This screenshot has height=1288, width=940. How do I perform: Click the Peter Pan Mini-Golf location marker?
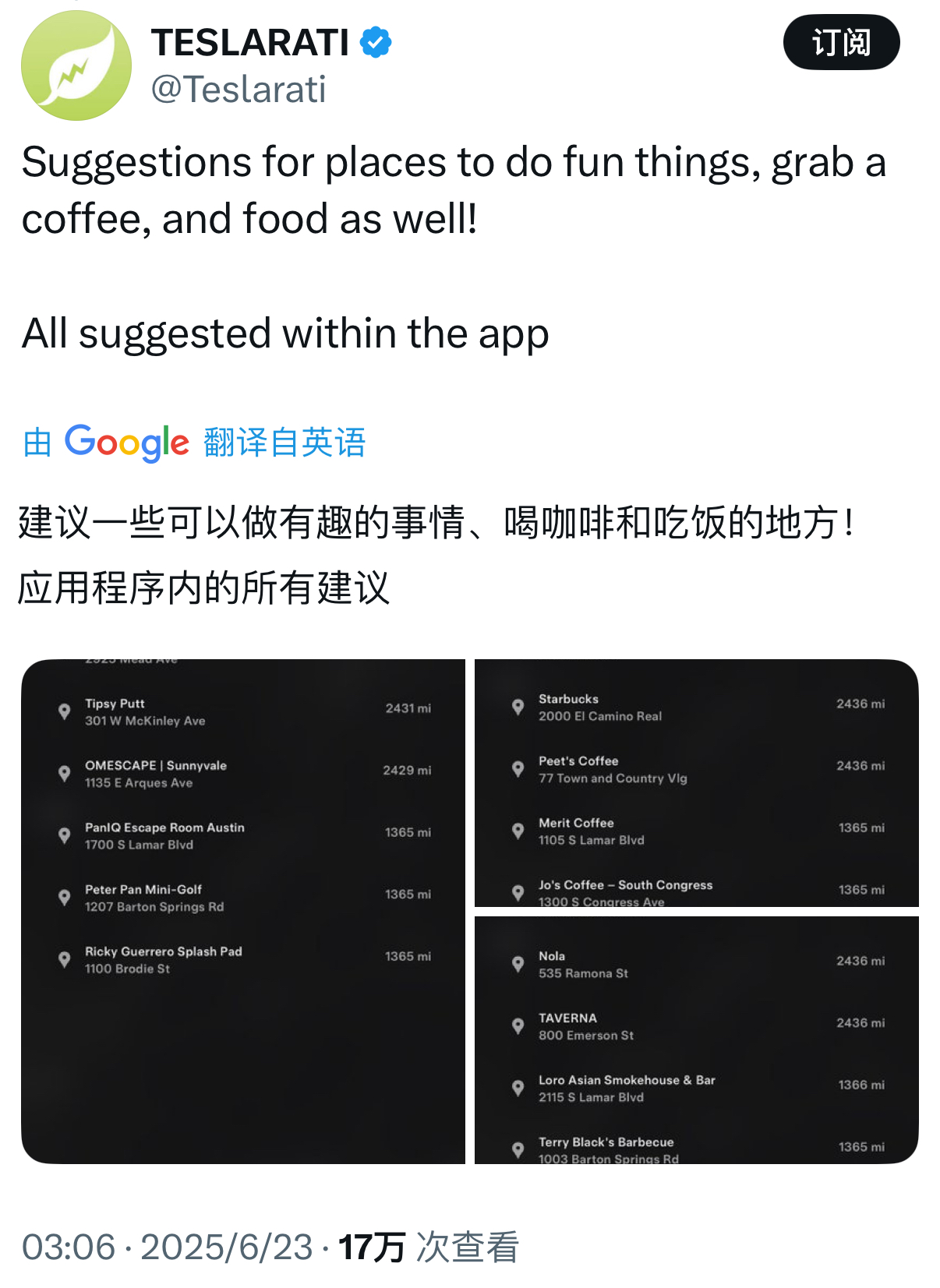click(65, 897)
